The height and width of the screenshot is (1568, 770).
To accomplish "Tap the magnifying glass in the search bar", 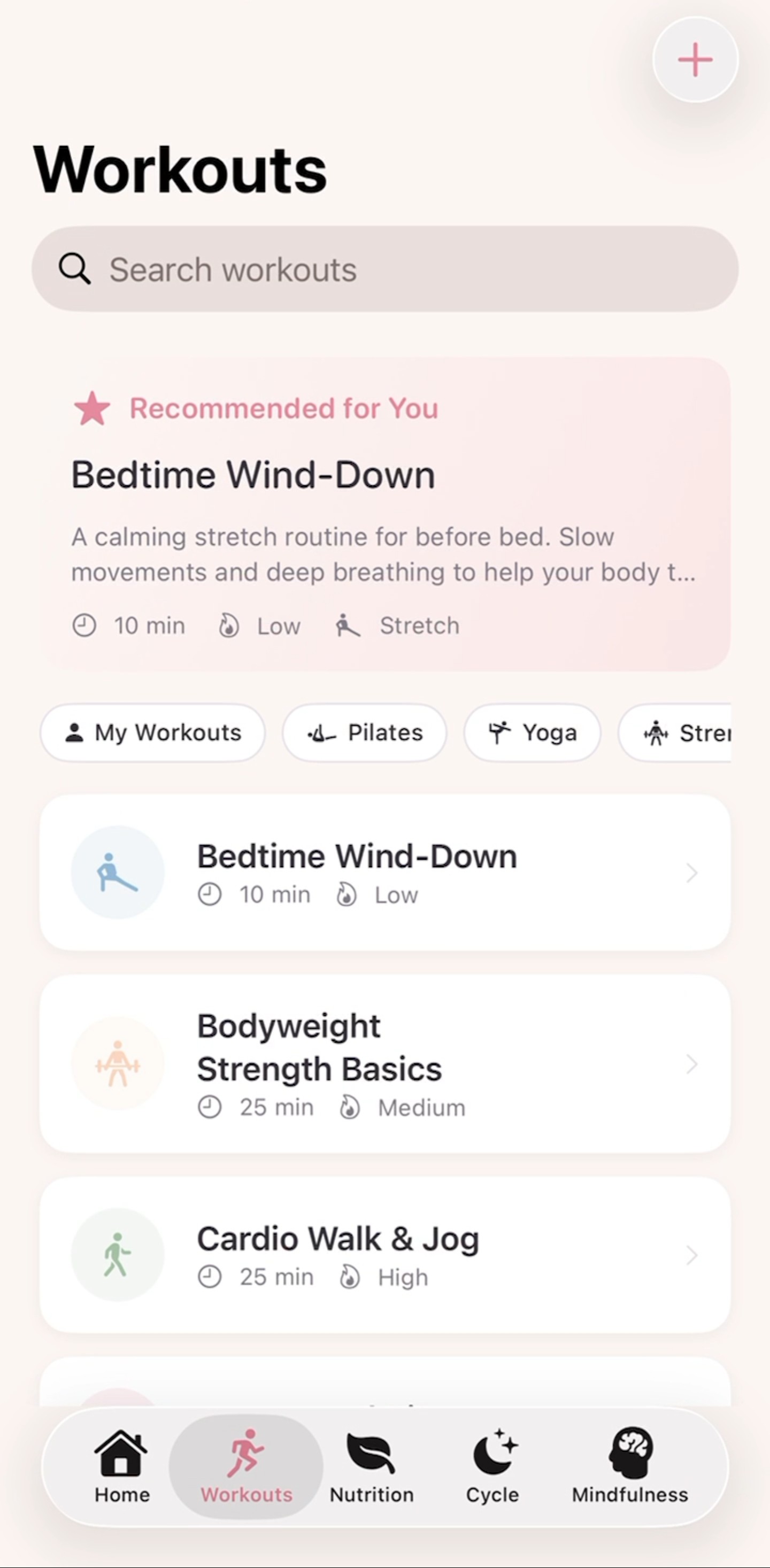I will (x=75, y=268).
